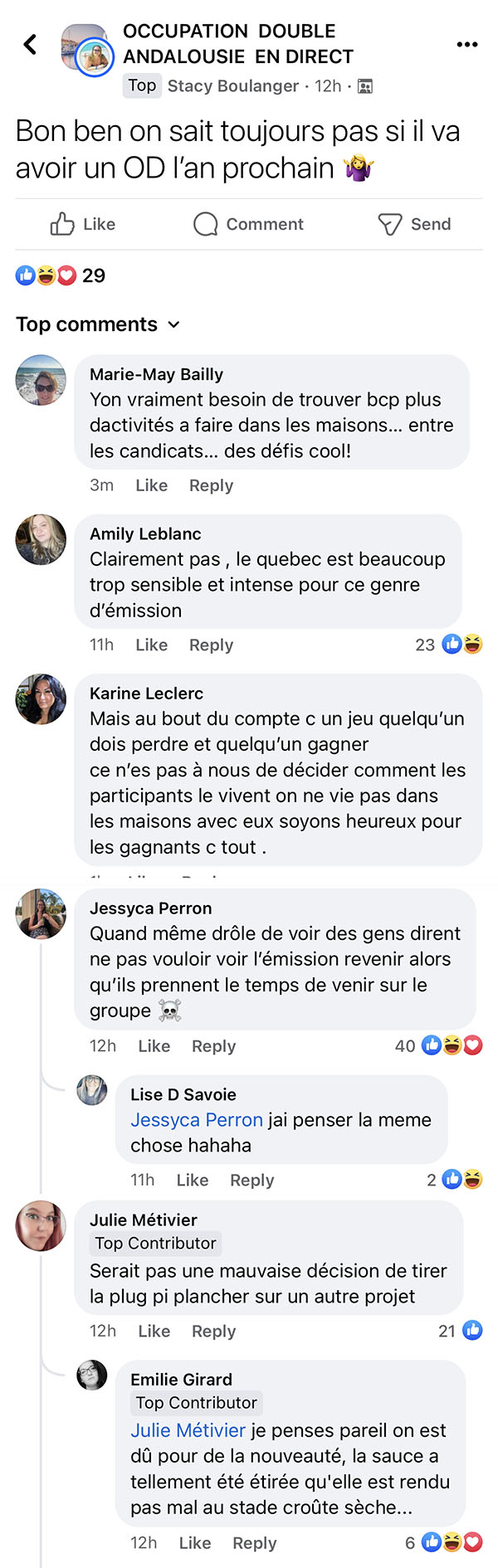
Task: Tap the Jessyca Perron mention in Lise's reply
Action: (197, 1120)
